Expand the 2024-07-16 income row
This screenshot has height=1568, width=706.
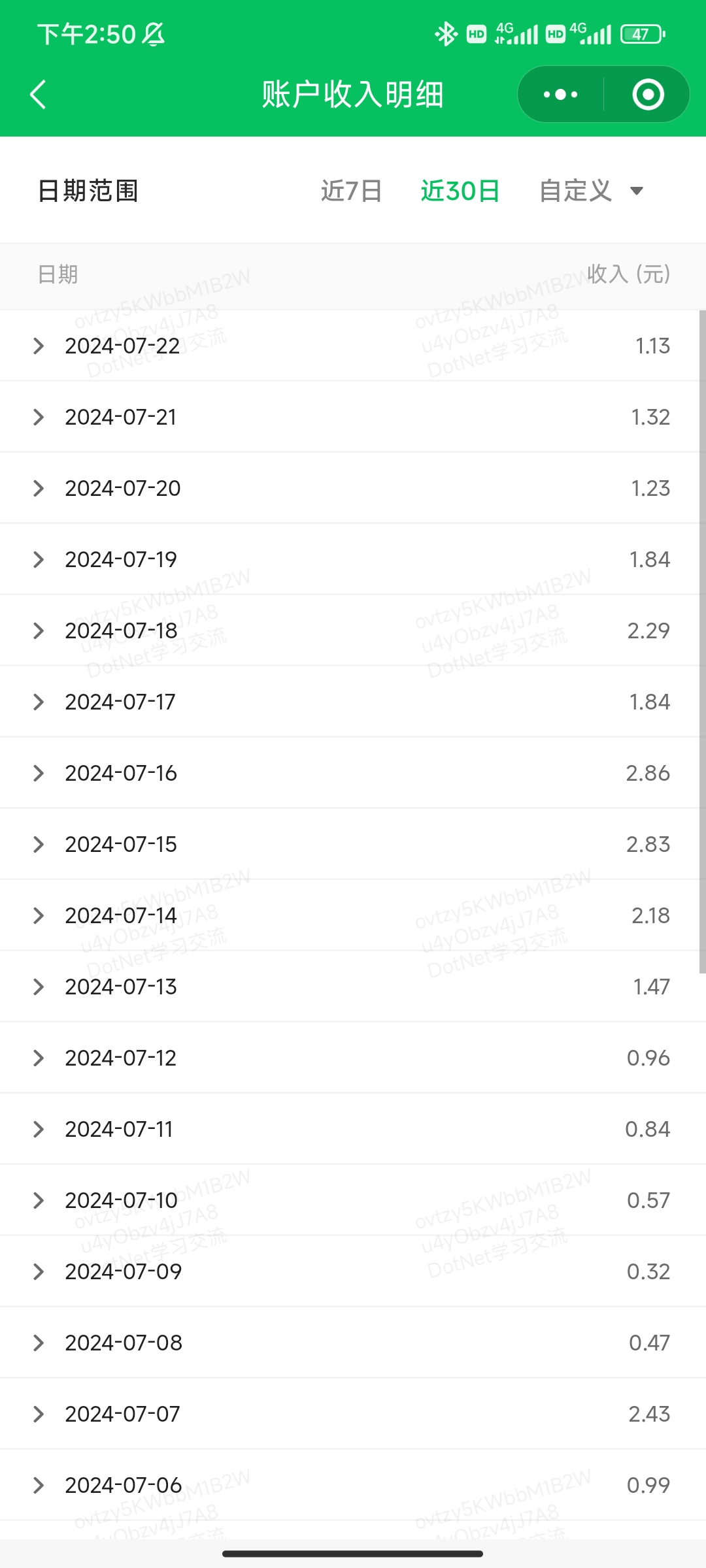[x=353, y=773]
